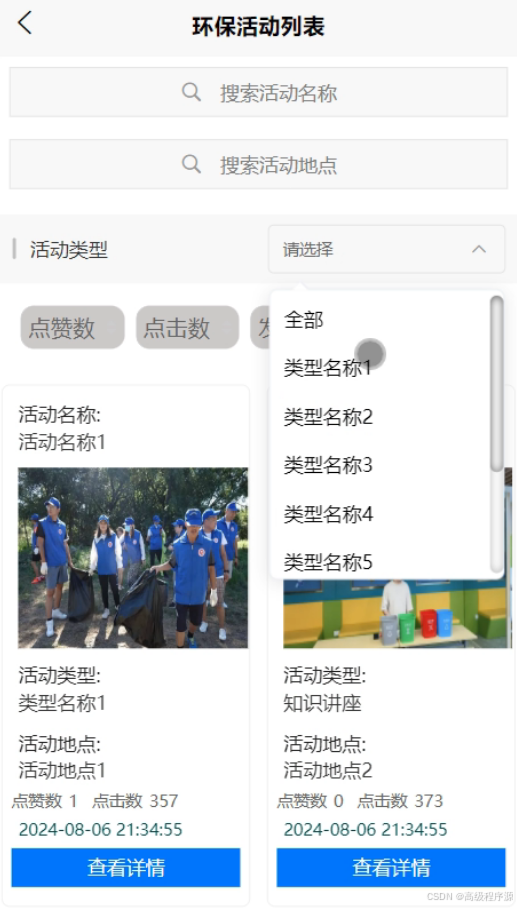The image size is (517, 908).
Task: Open the 活动名称1 card photo
Action: pos(133,558)
